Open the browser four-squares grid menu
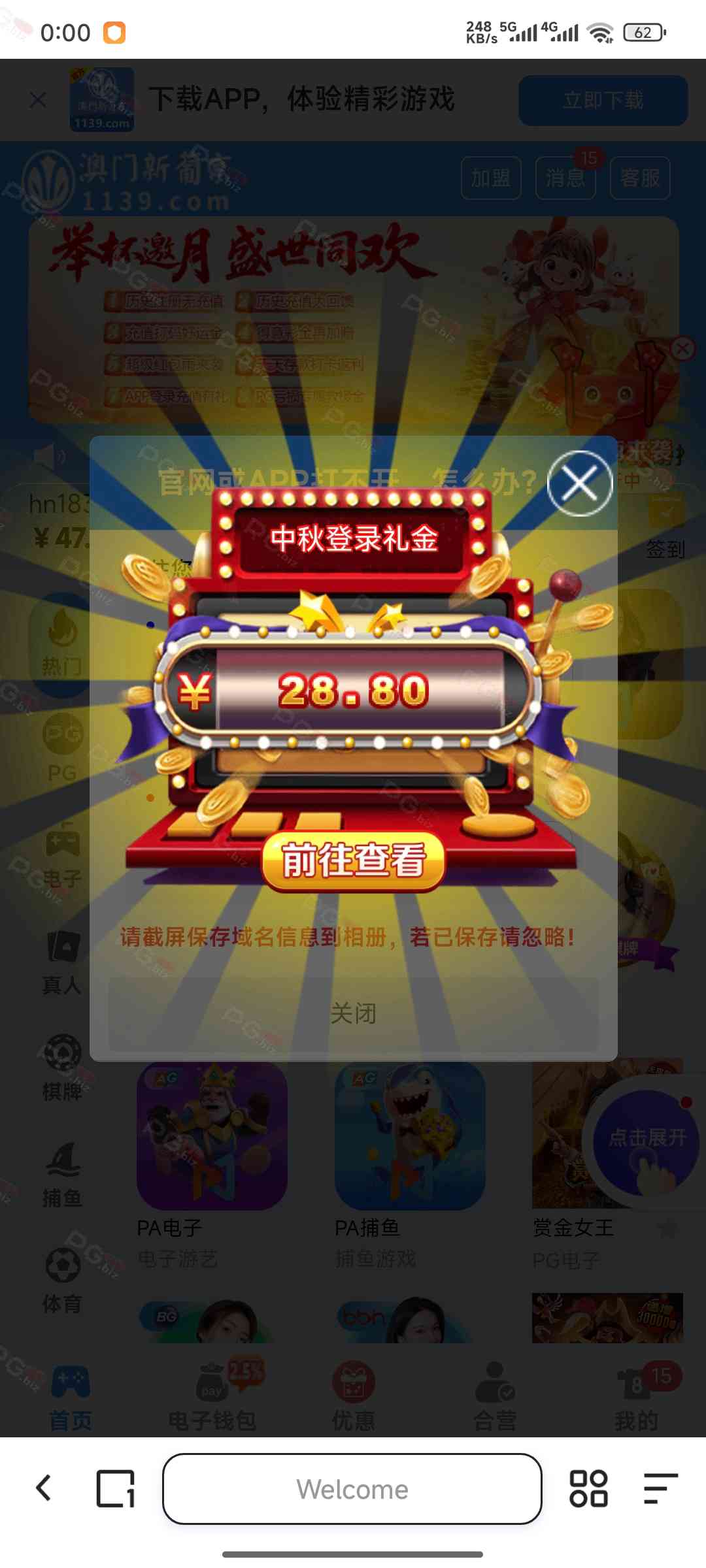706x1568 pixels. 588,1488
